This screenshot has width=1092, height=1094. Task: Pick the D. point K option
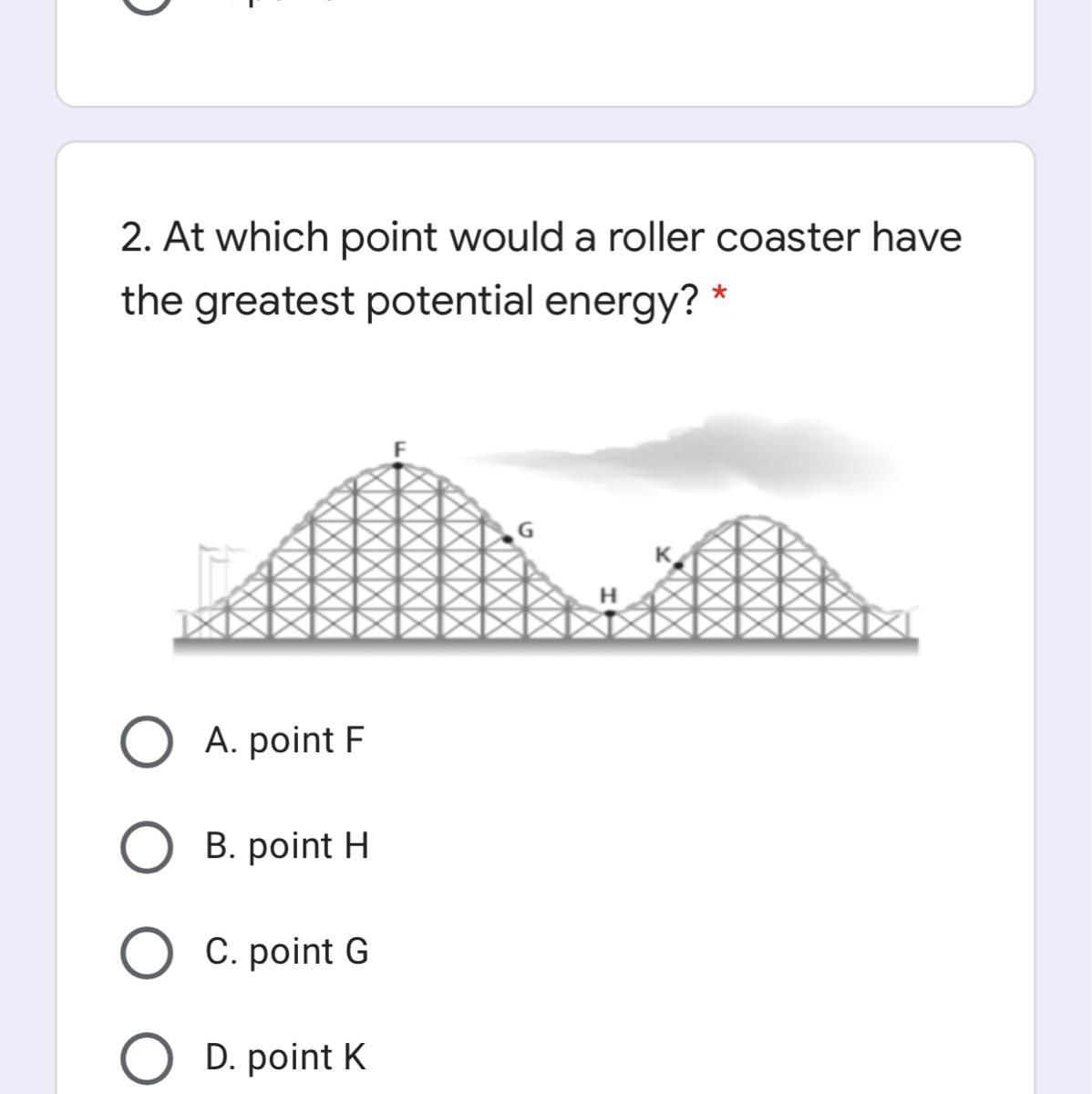coord(146,1058)
